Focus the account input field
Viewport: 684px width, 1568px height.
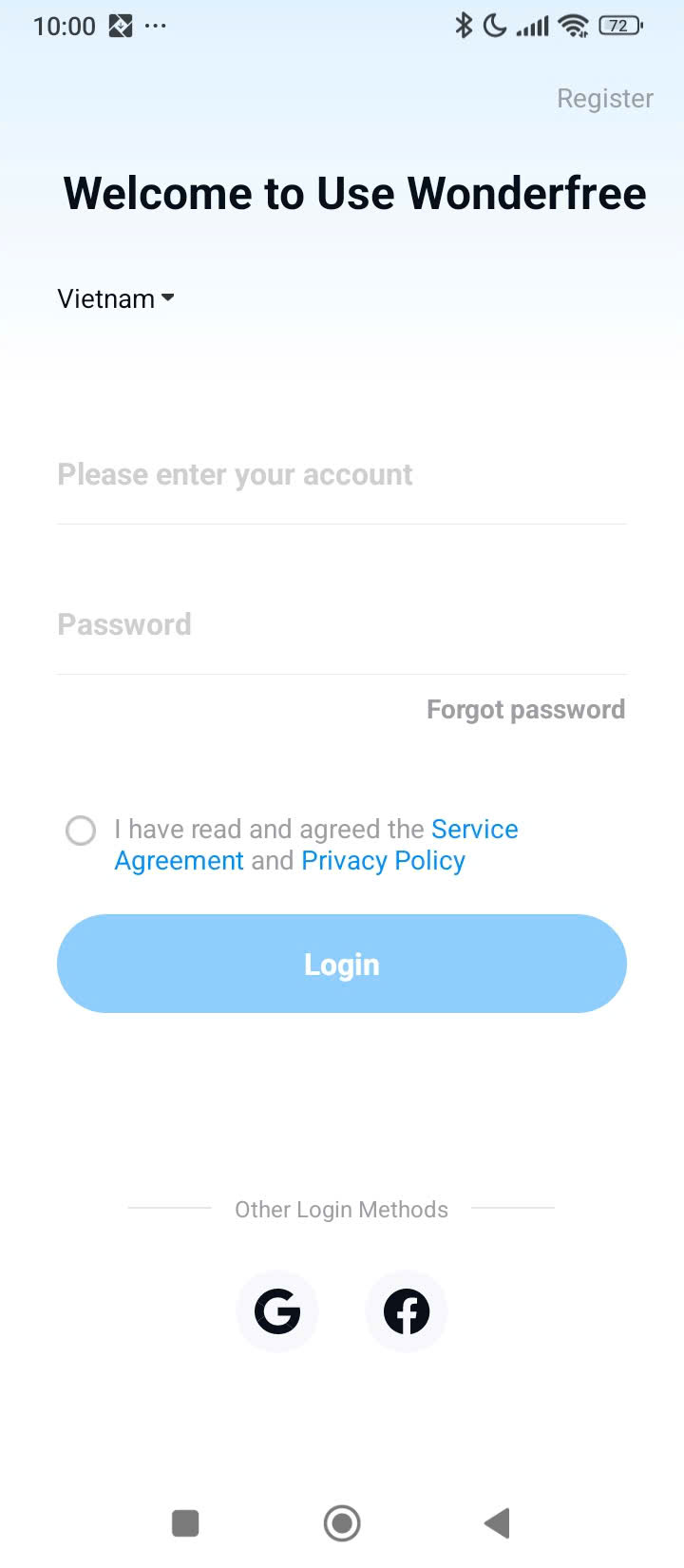[342, 474]
